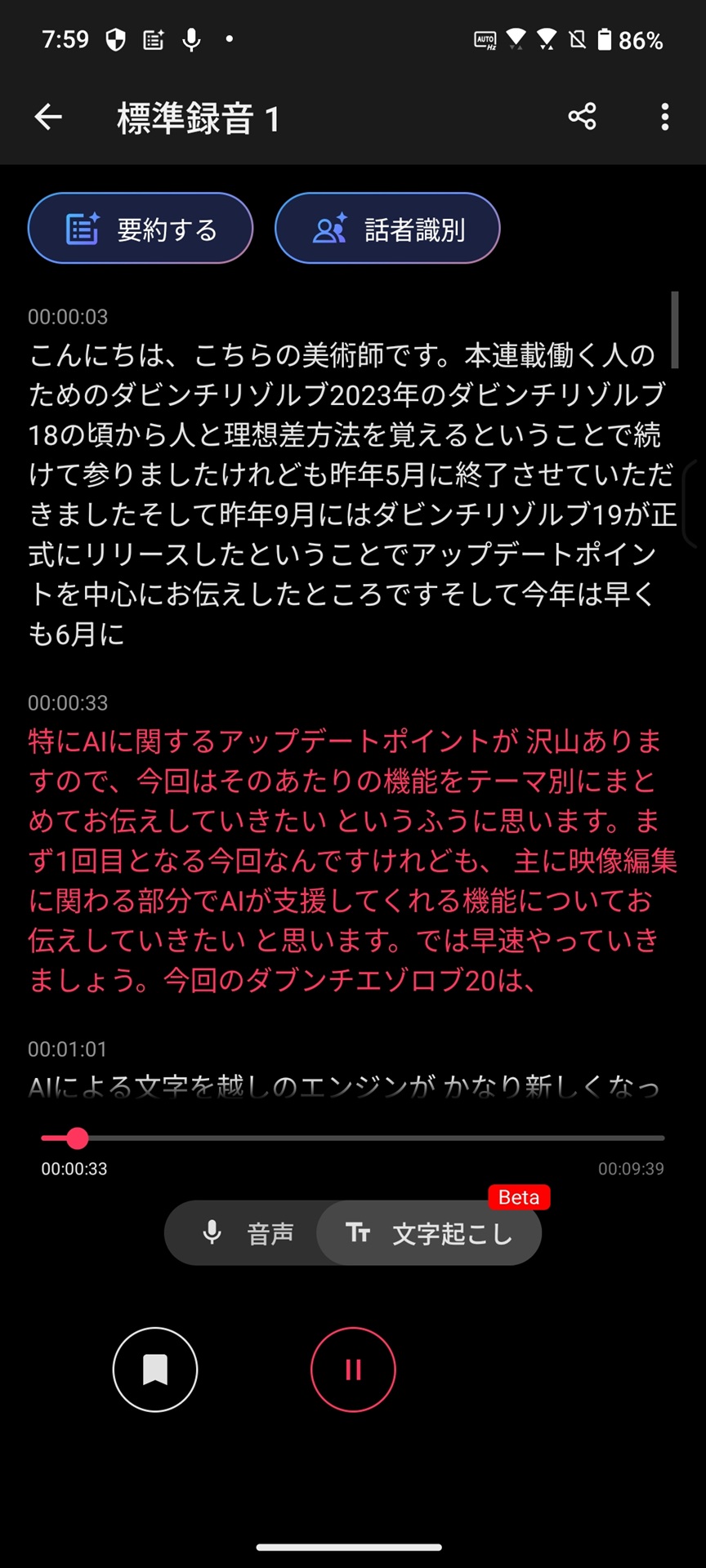This screenshot has width=706, height=1568.
Task: Go back using the back arrow
Action: [48, 118]
